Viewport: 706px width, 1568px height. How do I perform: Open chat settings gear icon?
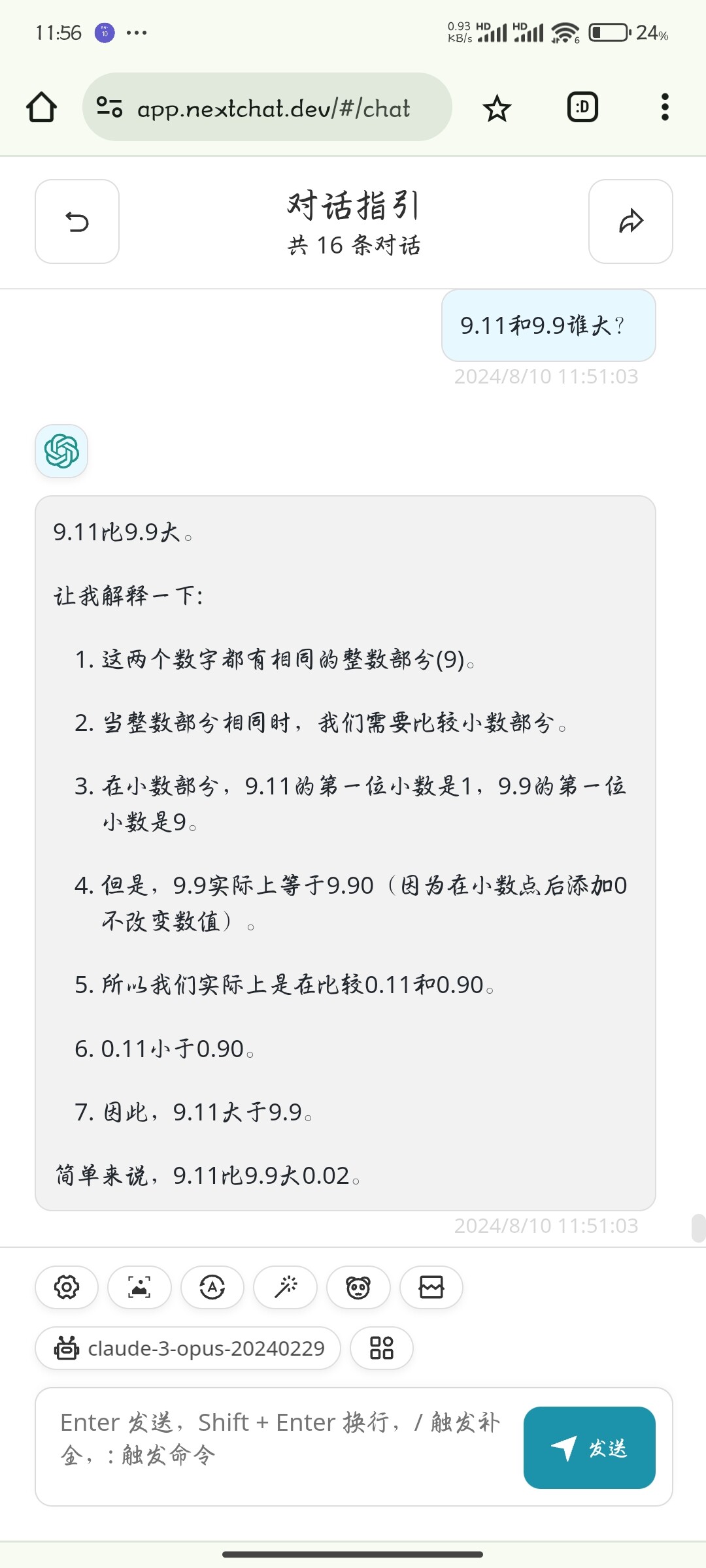click(x=67, y=1287)
